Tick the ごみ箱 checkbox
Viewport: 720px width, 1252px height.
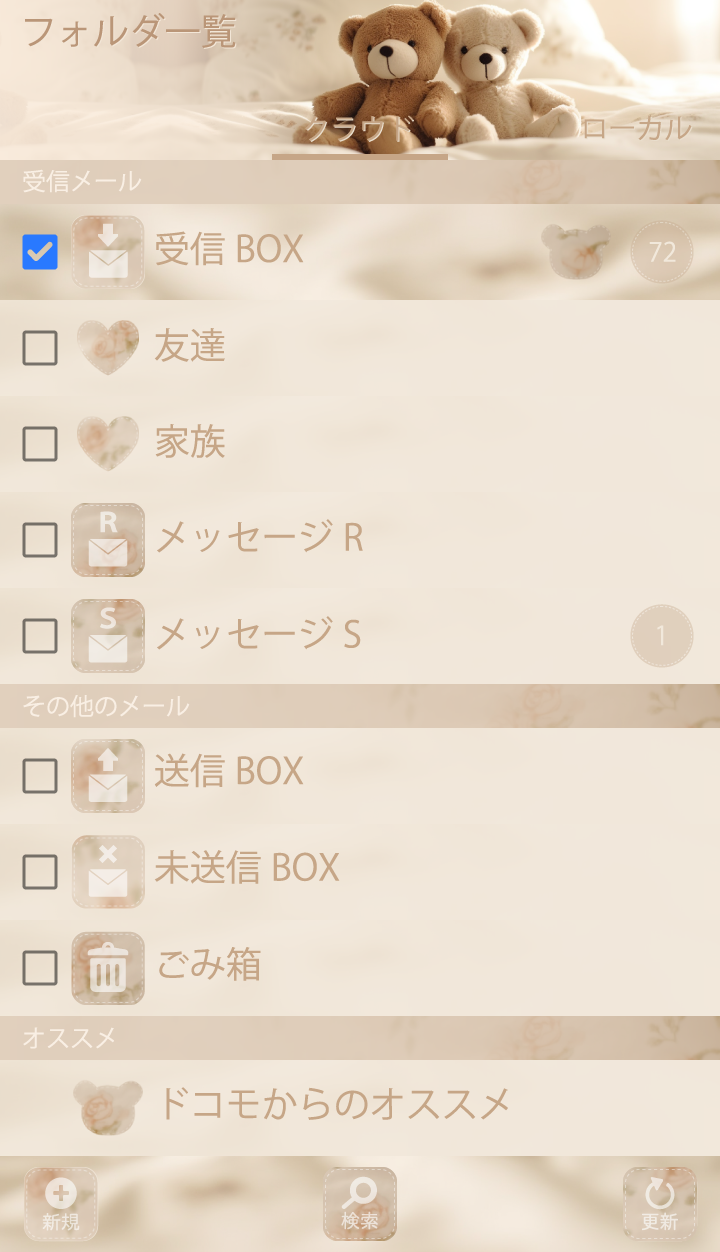click(x=40, y=968)
